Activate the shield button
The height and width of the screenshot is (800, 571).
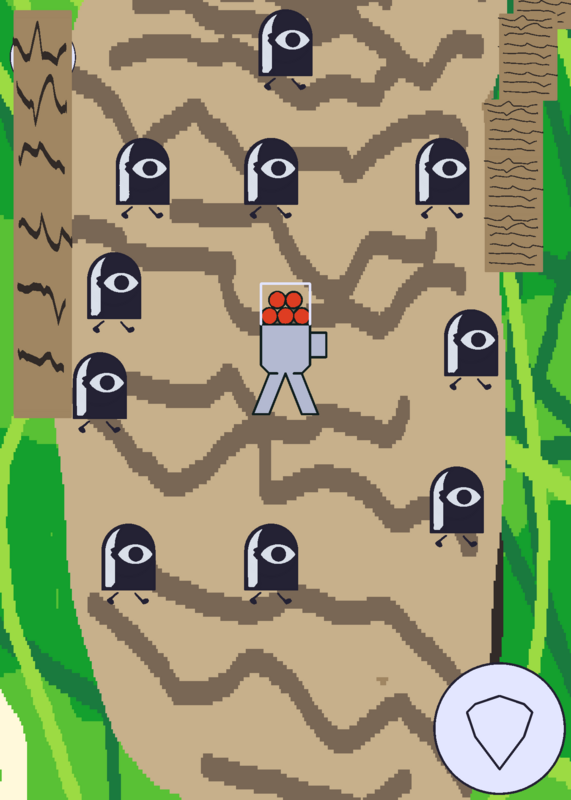500,729
